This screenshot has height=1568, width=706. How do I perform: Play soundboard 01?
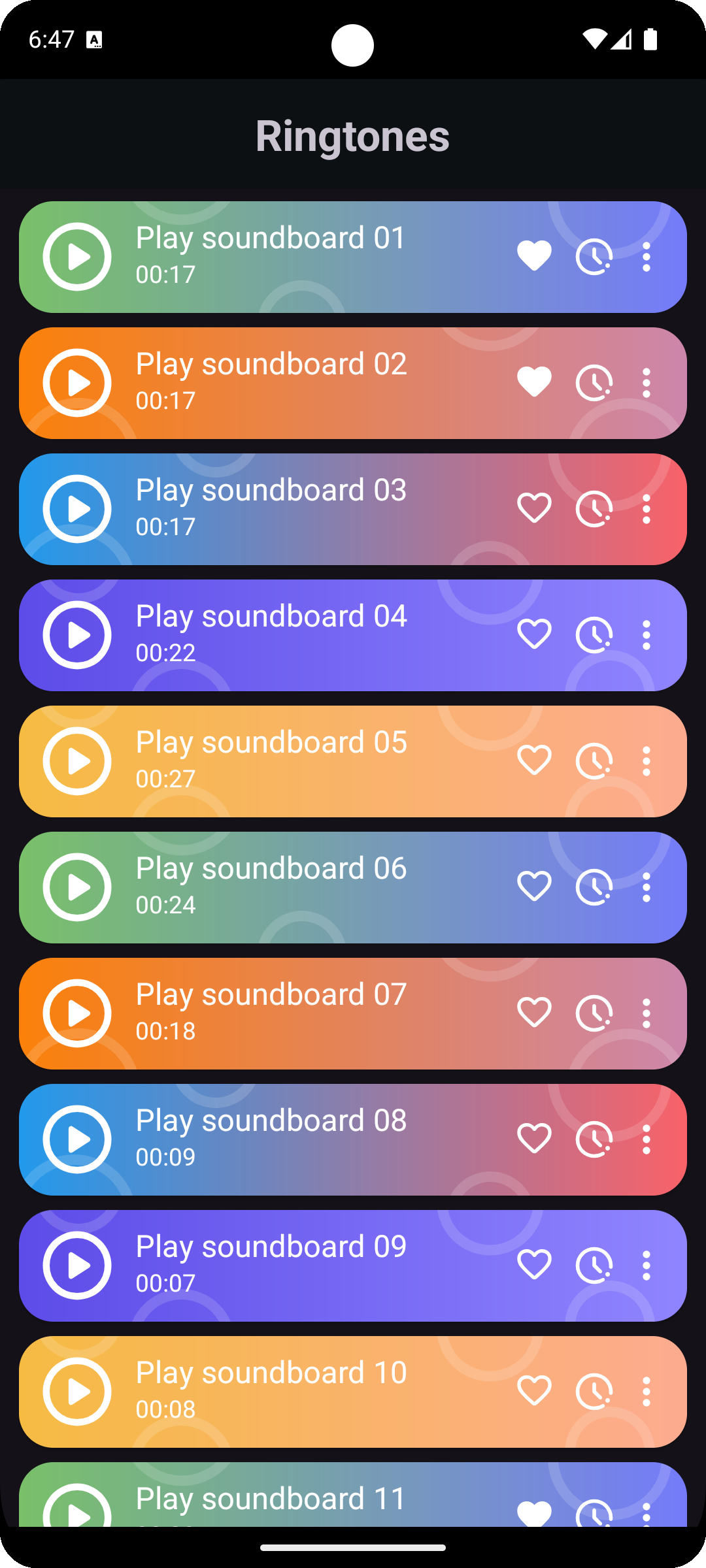point(77,257)
